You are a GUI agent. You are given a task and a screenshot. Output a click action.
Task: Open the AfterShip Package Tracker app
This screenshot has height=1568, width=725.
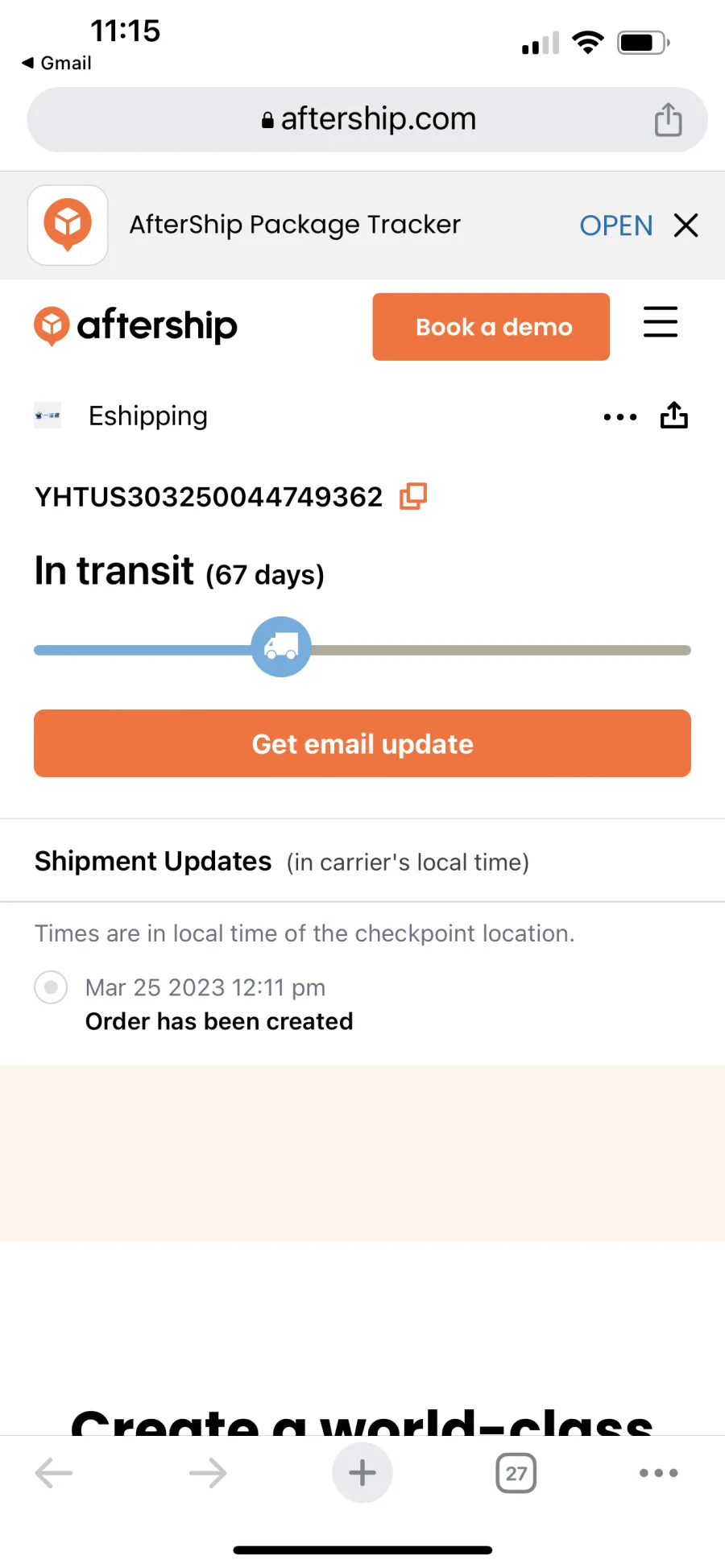(616, 225)
